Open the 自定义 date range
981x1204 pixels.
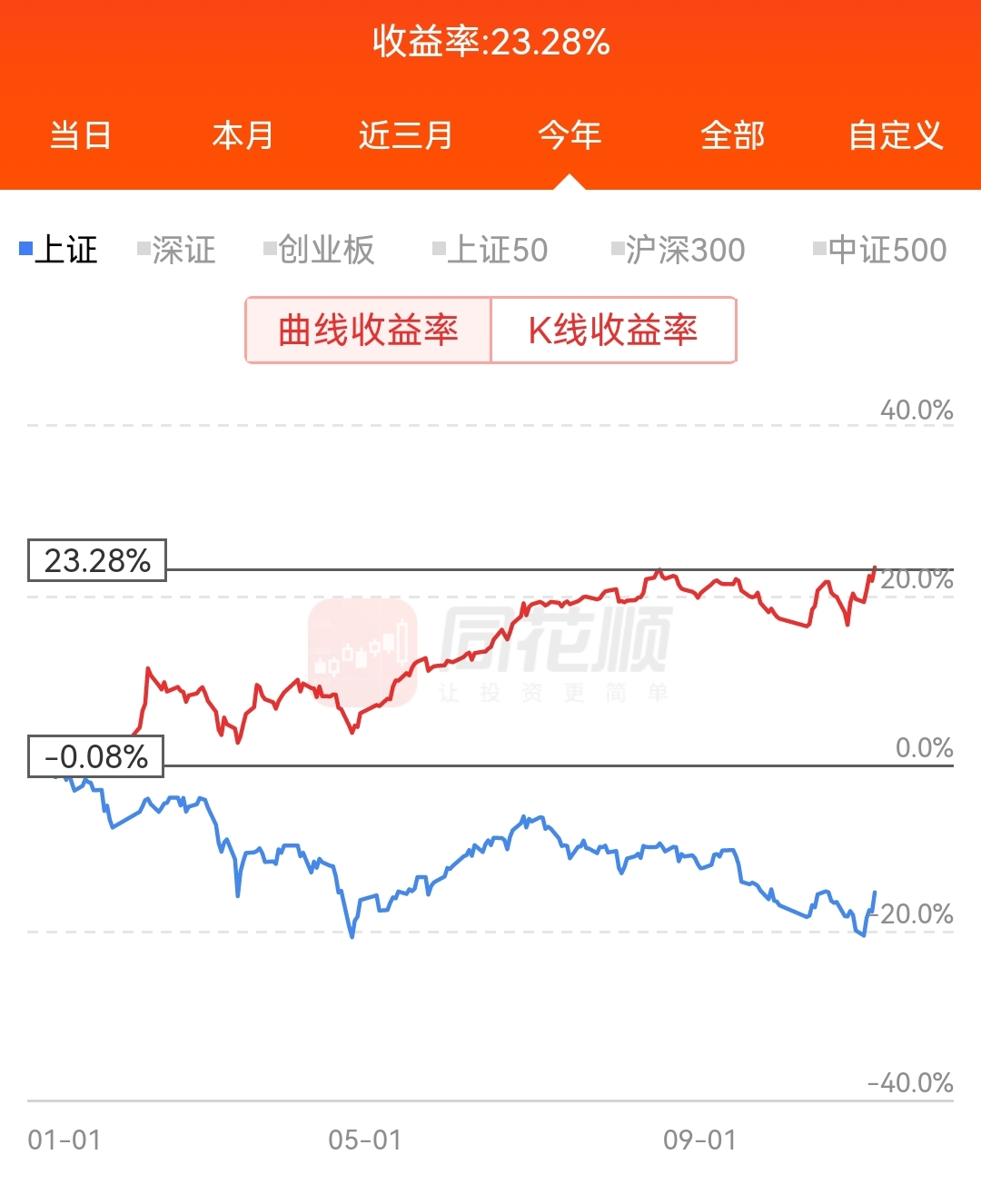pos(896,135)
